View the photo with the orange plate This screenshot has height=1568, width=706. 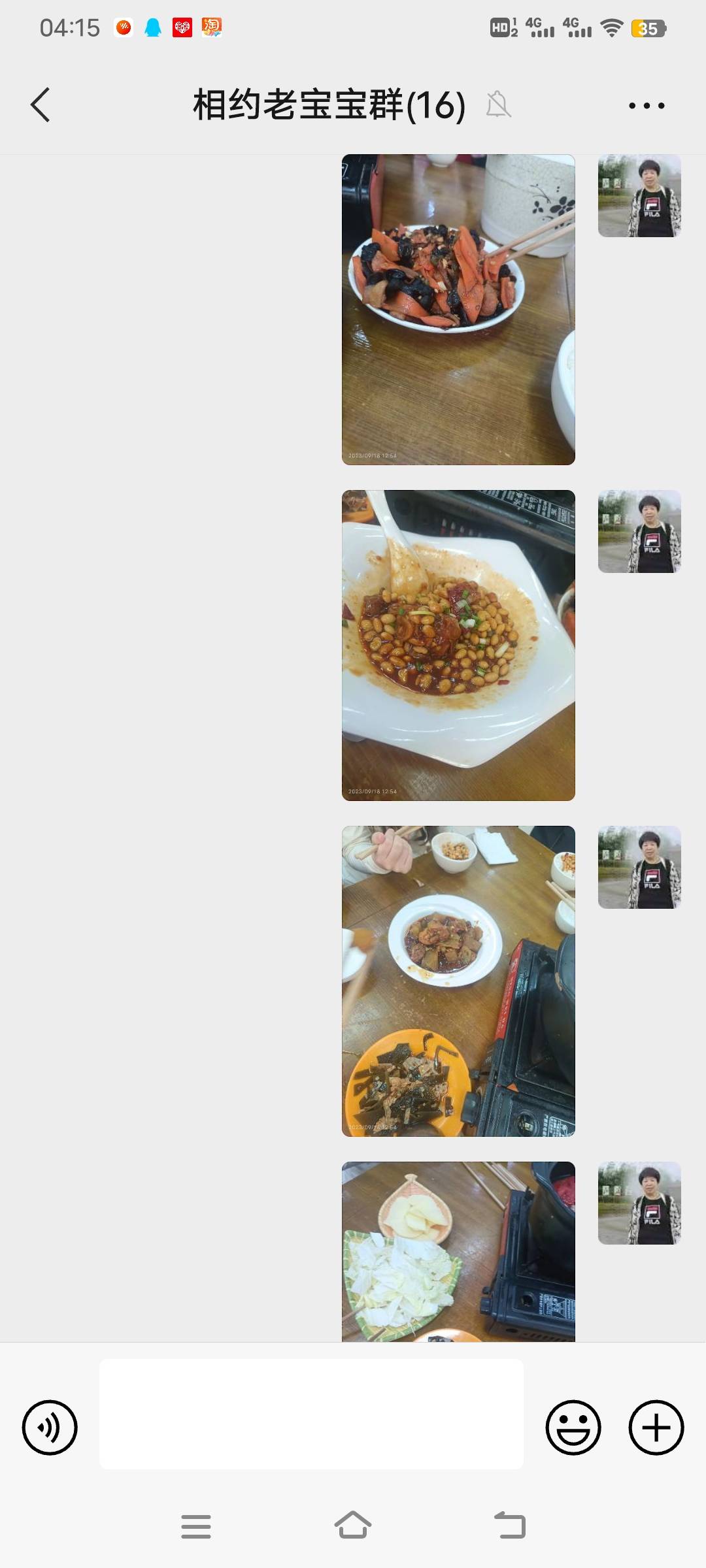click(x=458, y=981)
